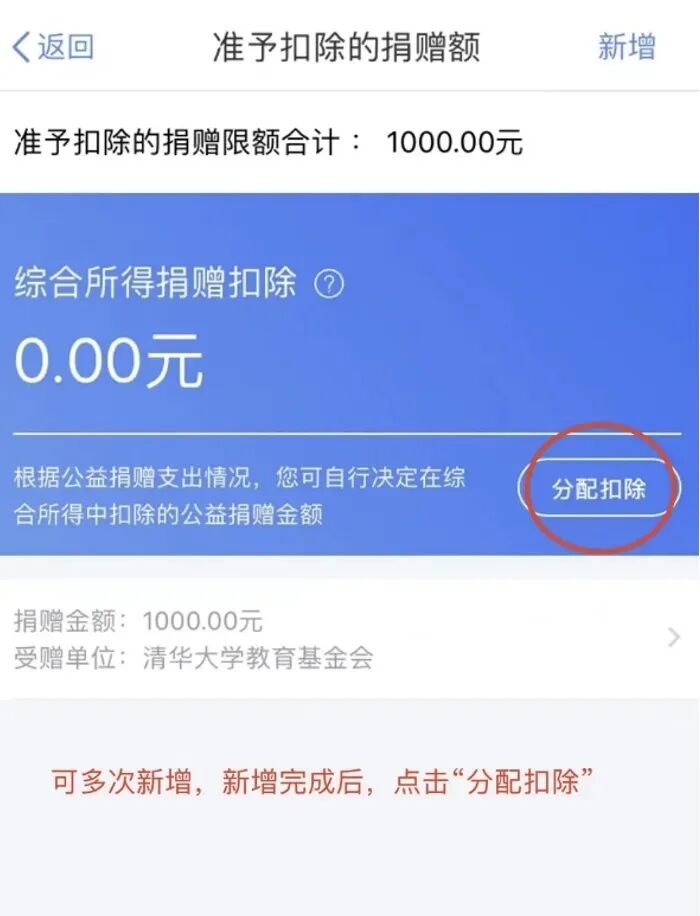Image resolution: width=700 pixels, height=916 pixels.
Task: Go back using the 返回 button
Action: (x=53, y=47)
